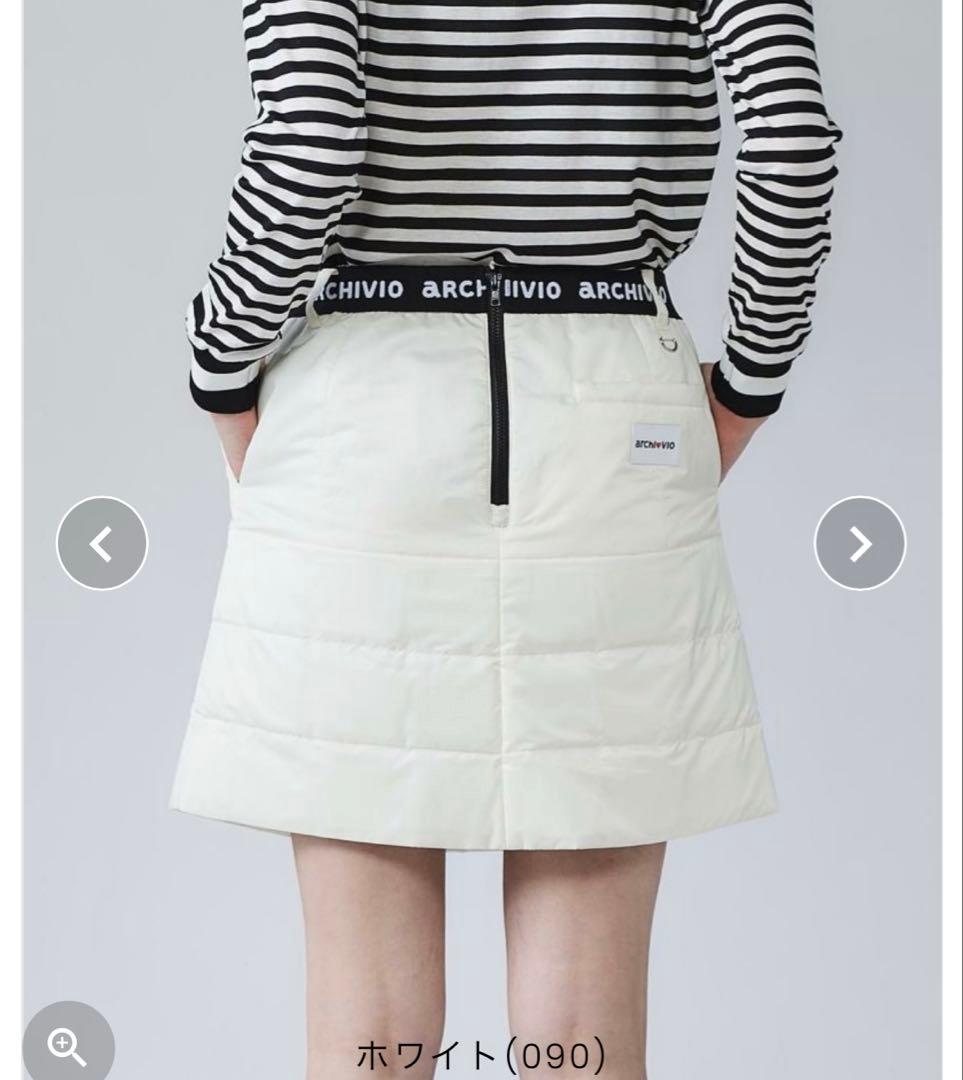Go to the next product image
The image size is (963, 1080).
click(x=859, y=543)
